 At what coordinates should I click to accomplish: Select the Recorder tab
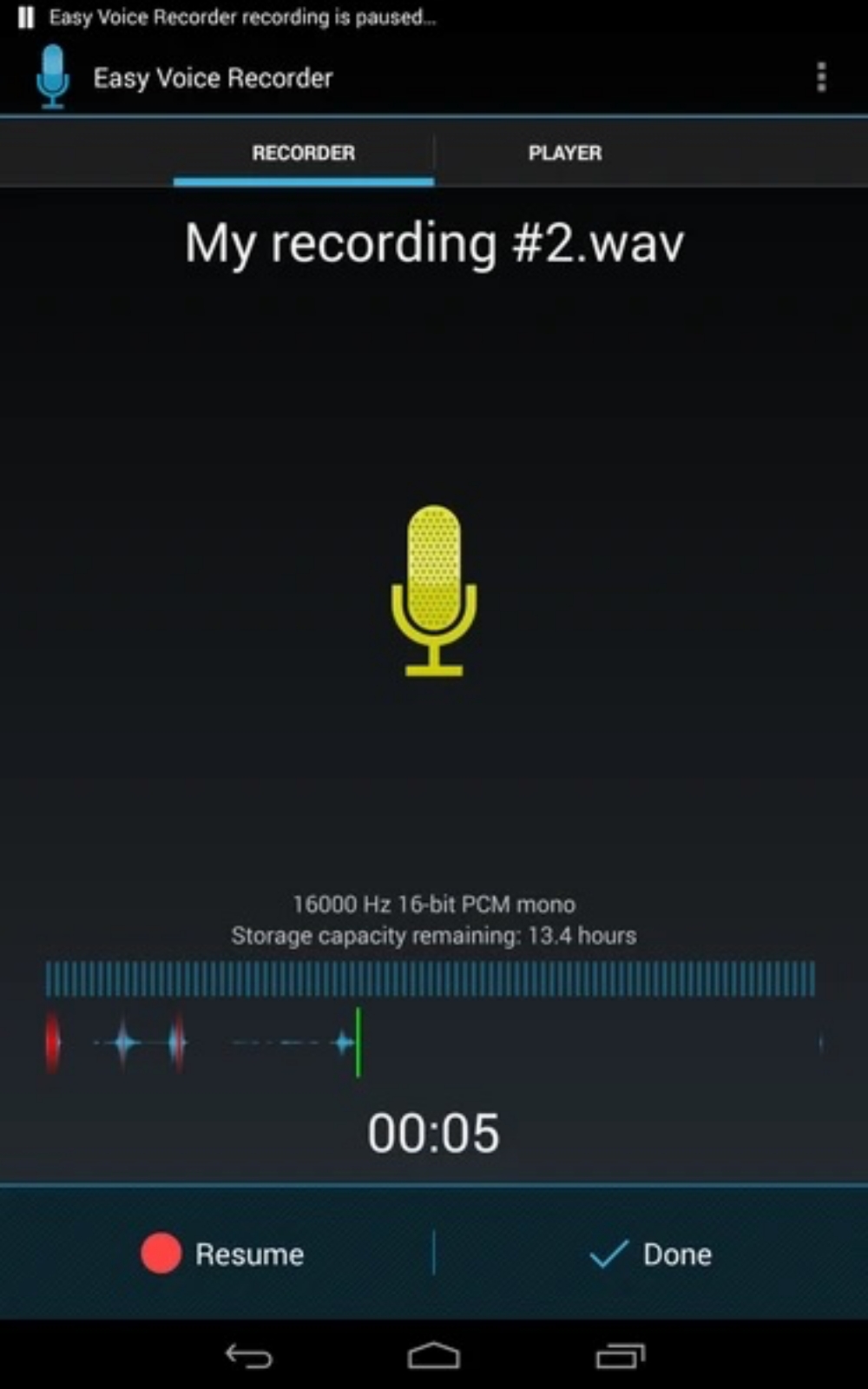click(303, 153)
